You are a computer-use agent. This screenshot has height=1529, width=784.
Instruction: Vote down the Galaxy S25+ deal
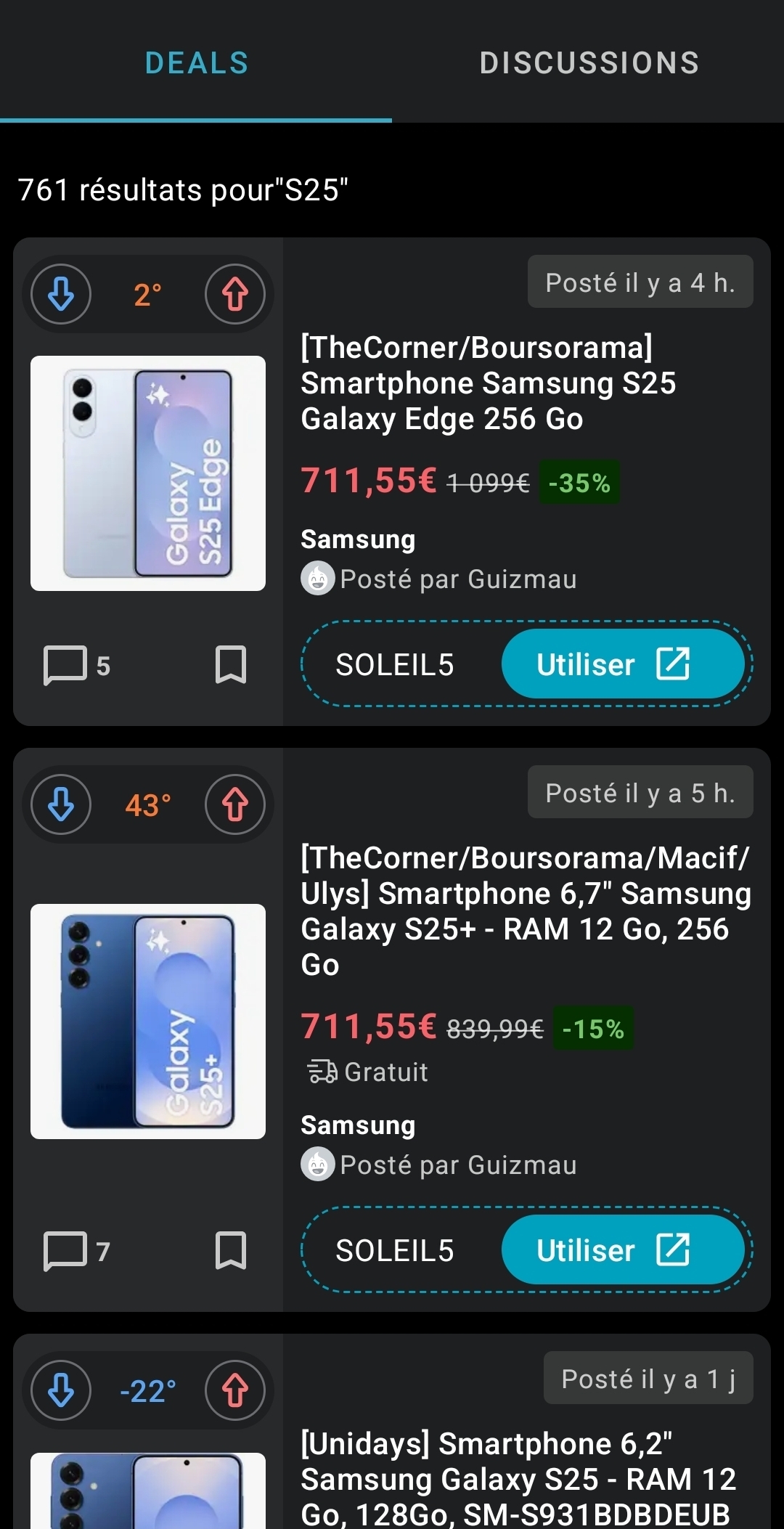coord(61,804)
